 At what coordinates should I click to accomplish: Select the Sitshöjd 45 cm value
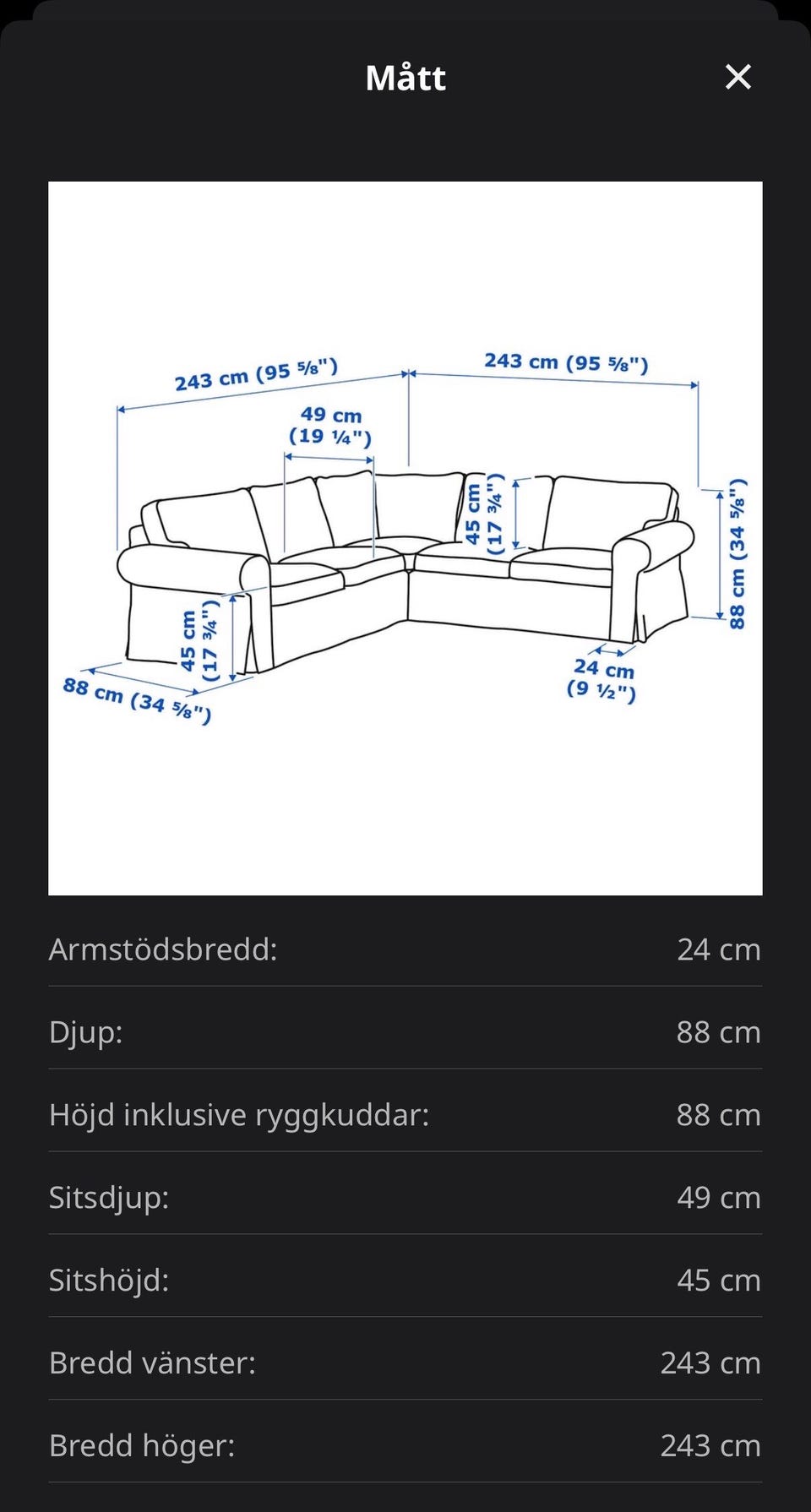[x=720, y=1281]
